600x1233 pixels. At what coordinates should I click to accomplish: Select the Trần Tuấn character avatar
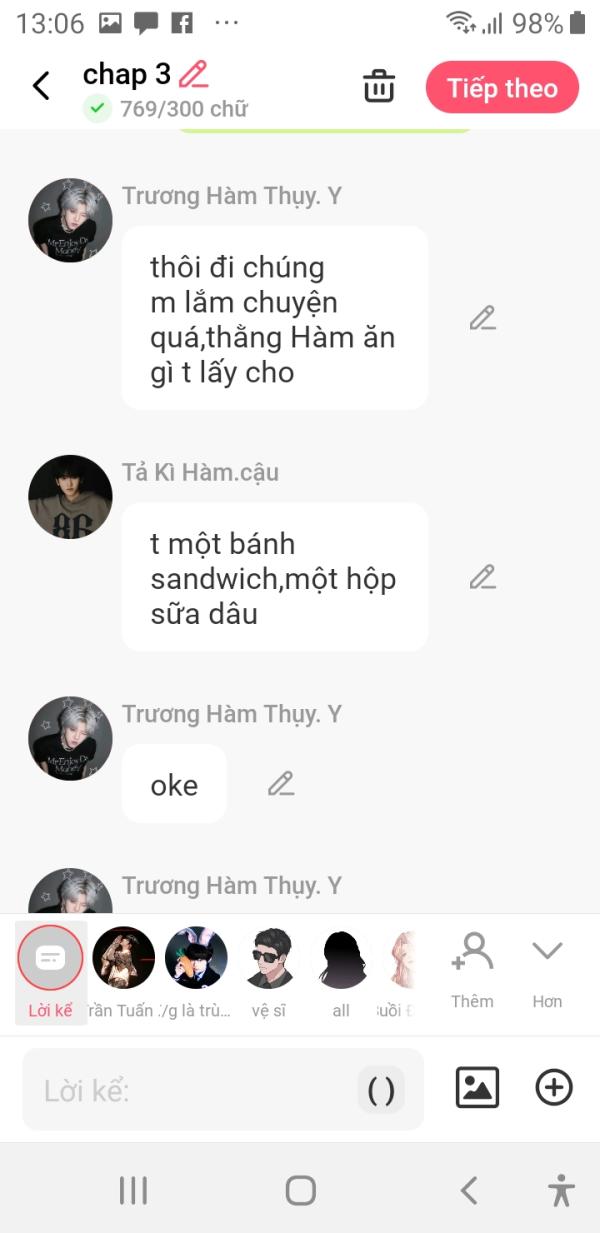coord(123,970)
